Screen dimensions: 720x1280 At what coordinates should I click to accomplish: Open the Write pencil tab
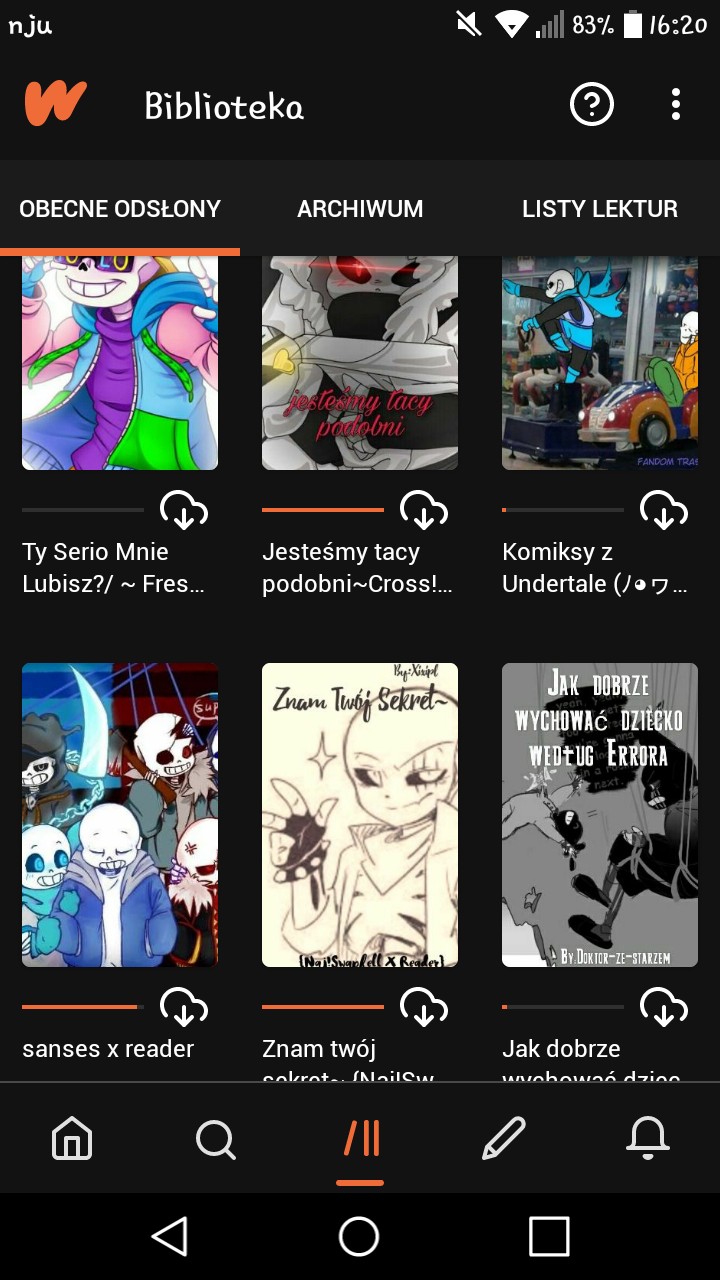click(503, 1138)
